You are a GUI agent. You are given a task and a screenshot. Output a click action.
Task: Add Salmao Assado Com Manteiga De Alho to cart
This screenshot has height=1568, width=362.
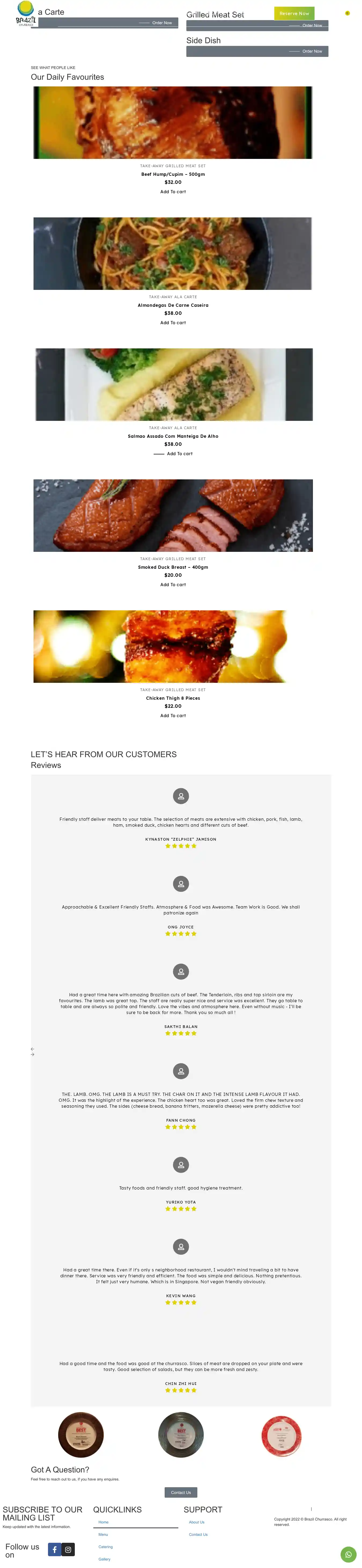point(179,454)
